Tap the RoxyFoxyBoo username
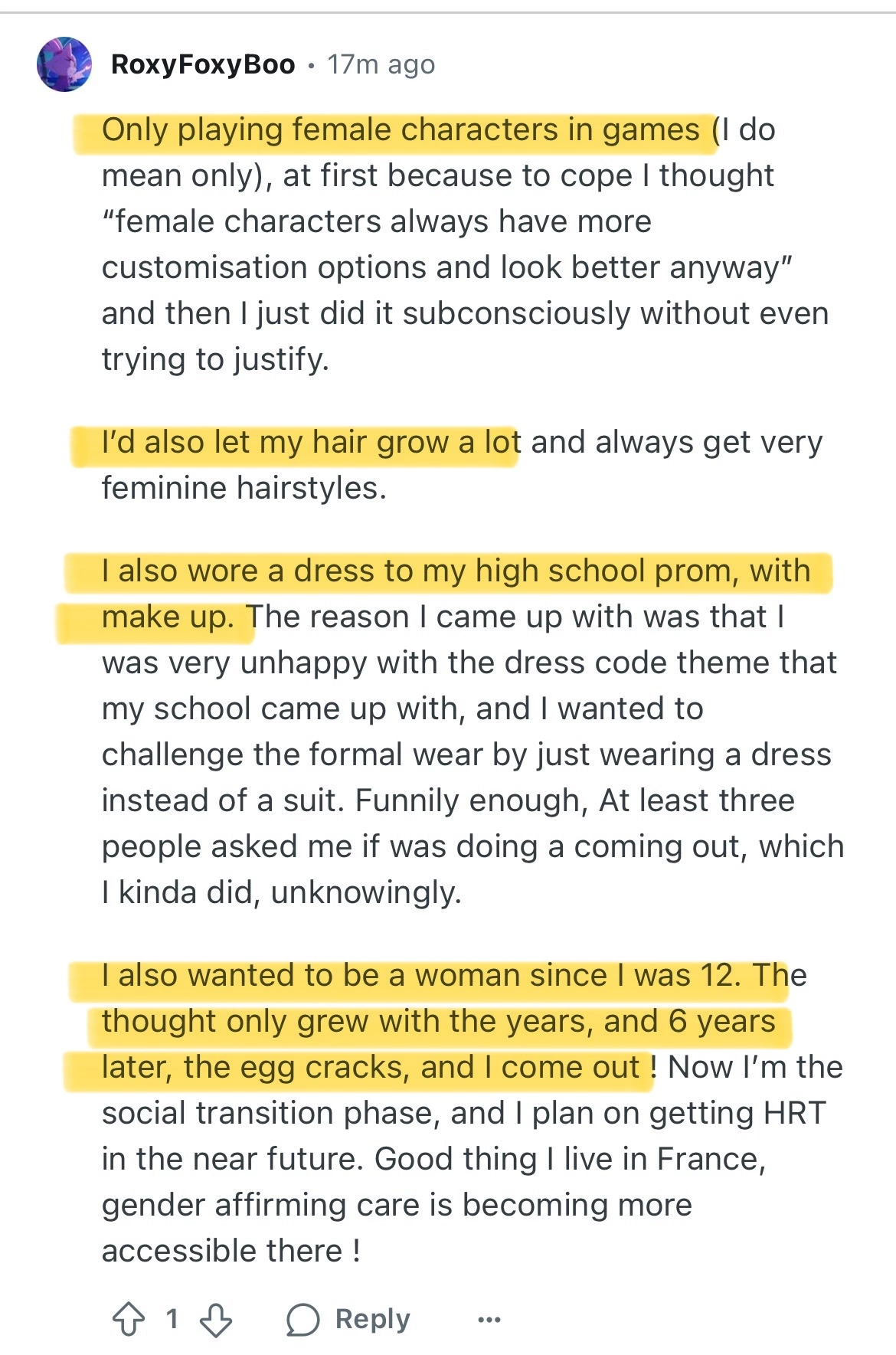The image size is (896, 1355). (x=203, y=64)
